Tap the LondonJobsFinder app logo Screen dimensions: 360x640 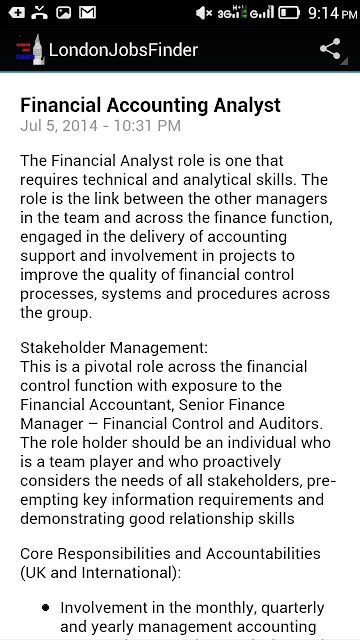click(x=30, y=49)
